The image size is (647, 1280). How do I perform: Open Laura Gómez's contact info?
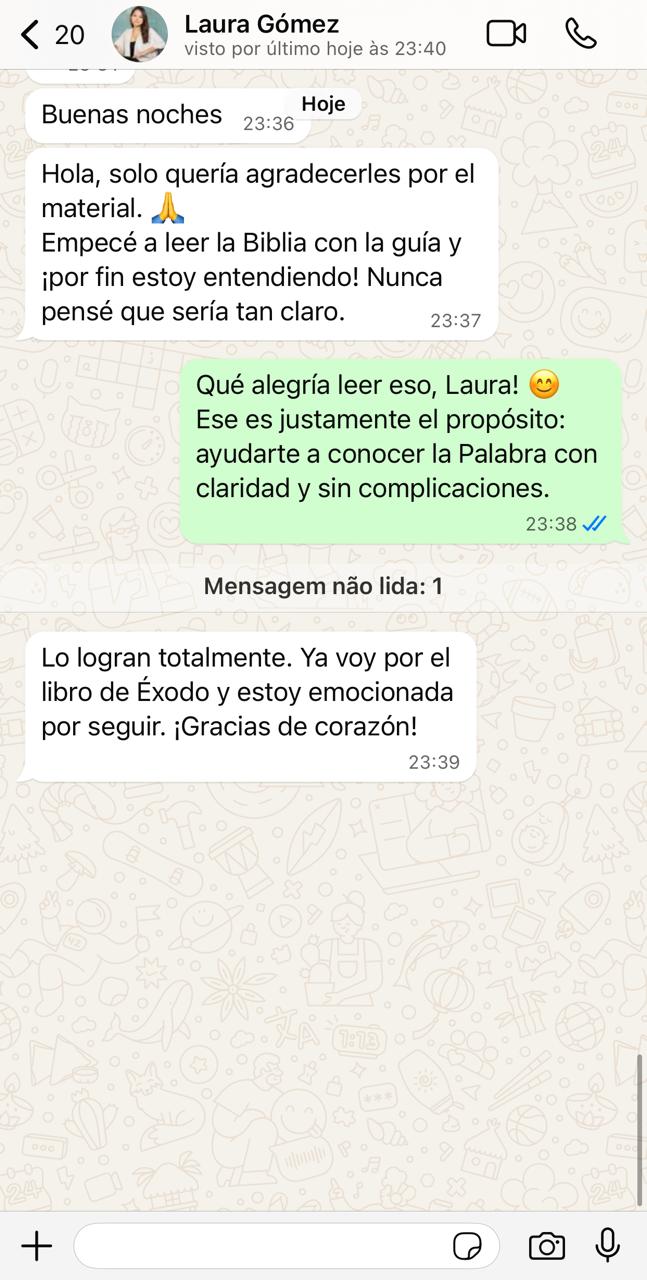click(300, 35)
